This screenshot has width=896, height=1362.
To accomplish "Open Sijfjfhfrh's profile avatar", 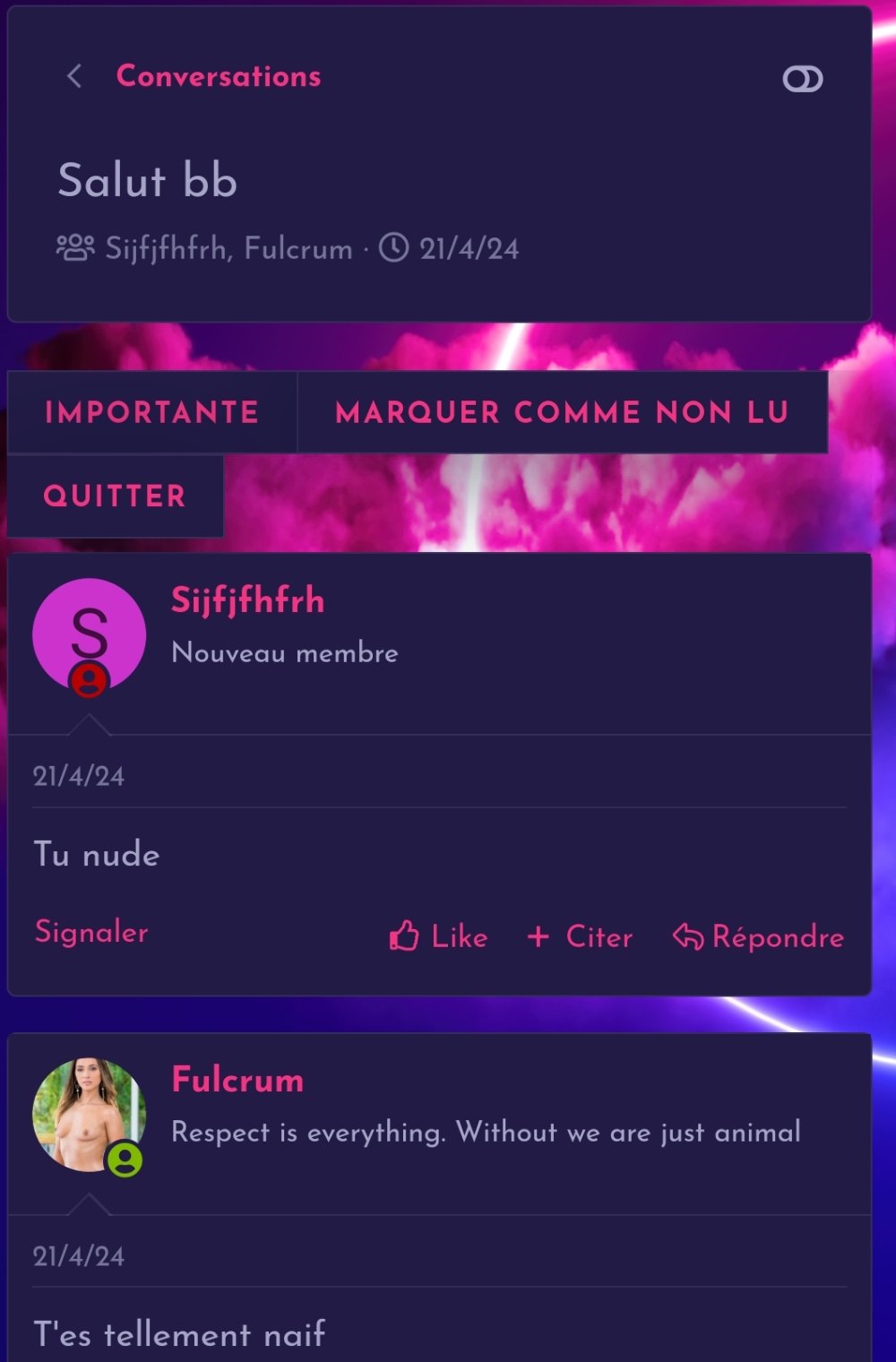I will 89,635.
